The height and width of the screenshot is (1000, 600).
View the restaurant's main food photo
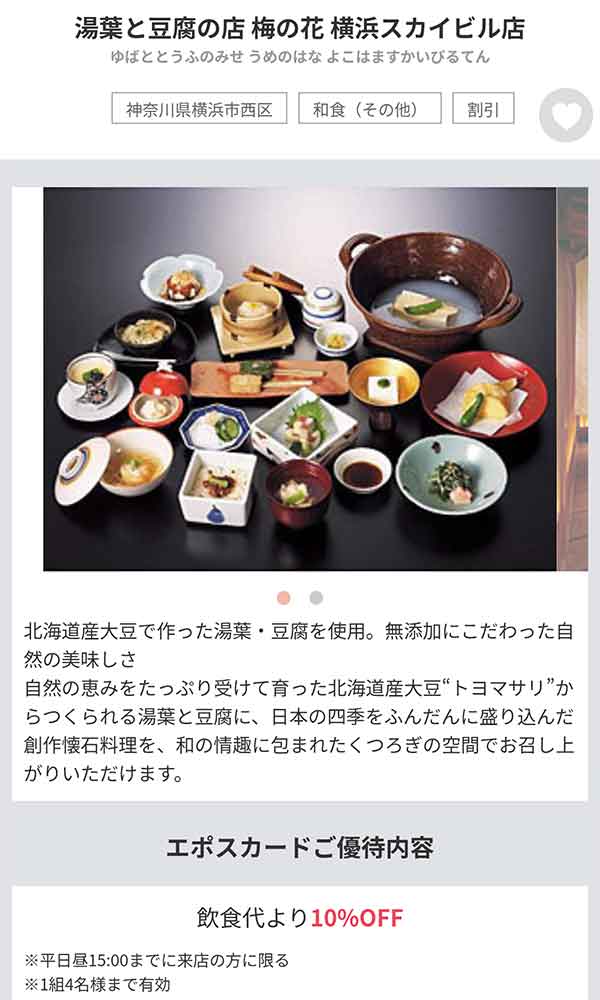pos(299,378)
